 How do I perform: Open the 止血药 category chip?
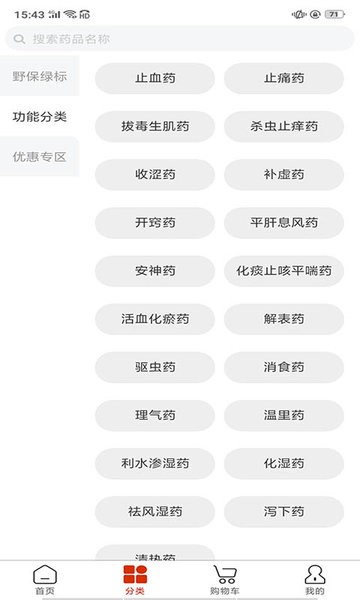[x=155, y=78]
